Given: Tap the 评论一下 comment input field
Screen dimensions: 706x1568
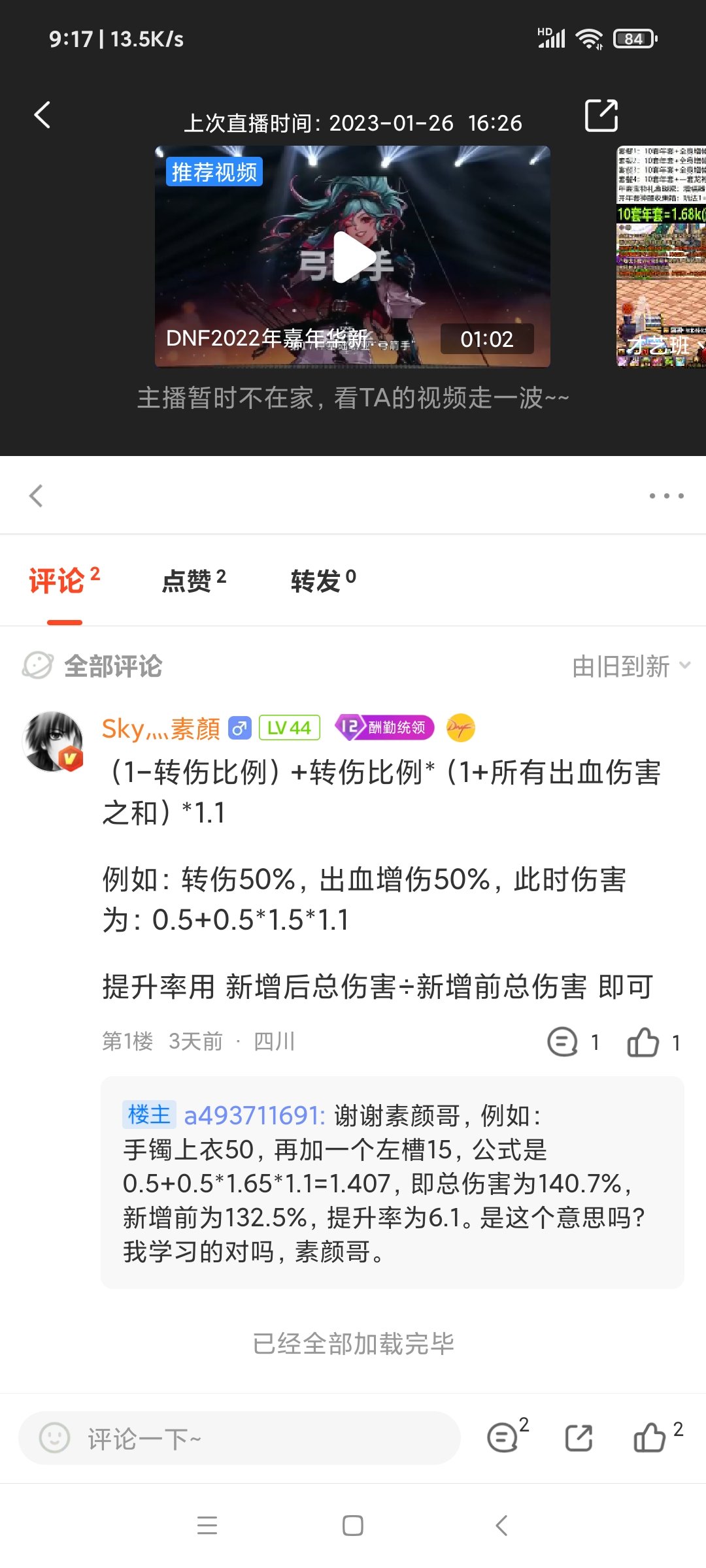Looking at the screenshot, I should click(x=261, y=1438).
